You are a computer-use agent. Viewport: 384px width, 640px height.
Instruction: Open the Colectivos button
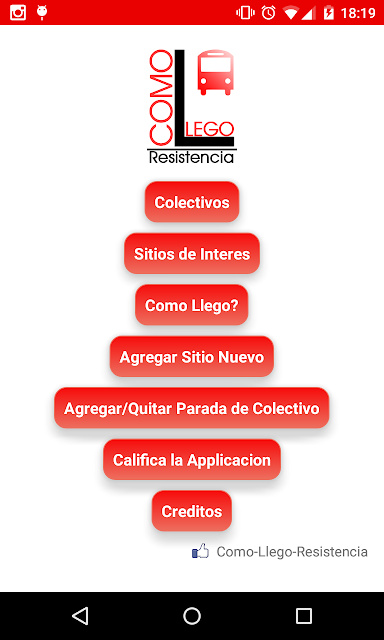(x=192, y=202)
